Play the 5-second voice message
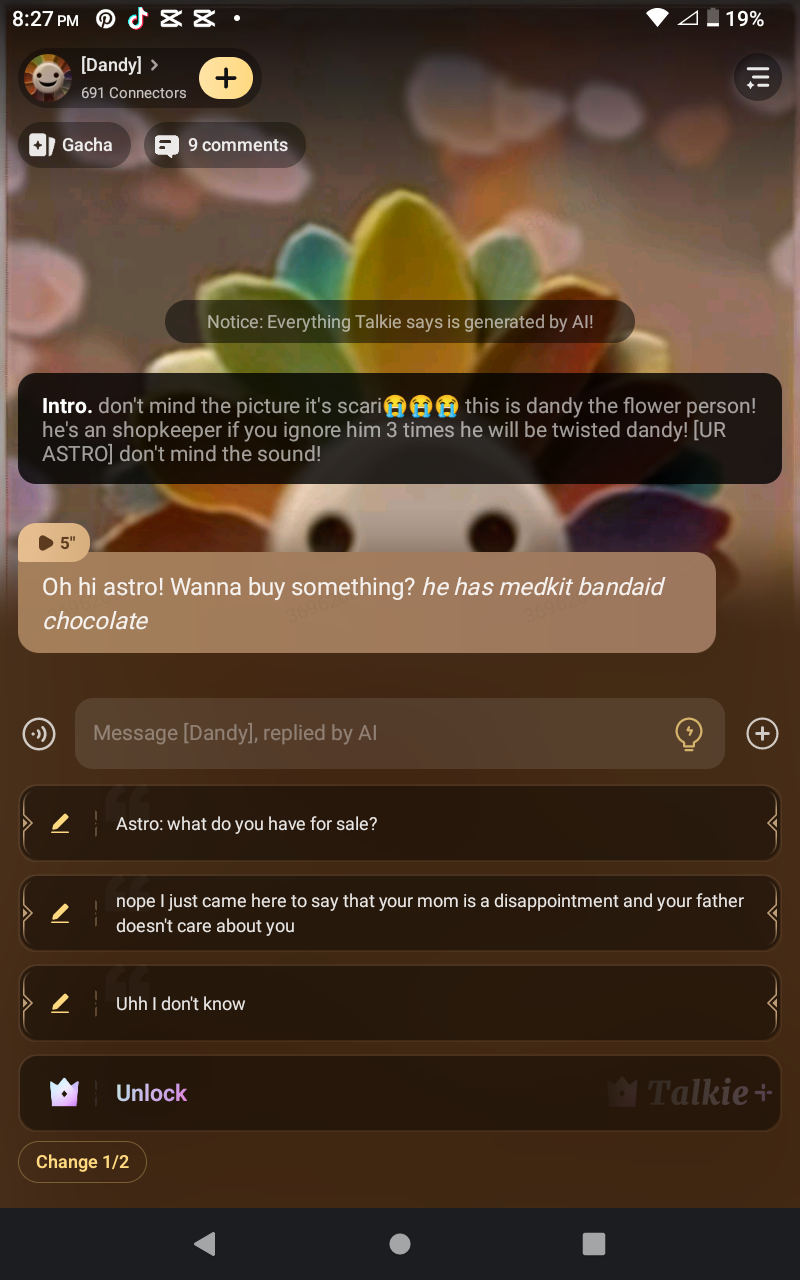 [54, 543]
